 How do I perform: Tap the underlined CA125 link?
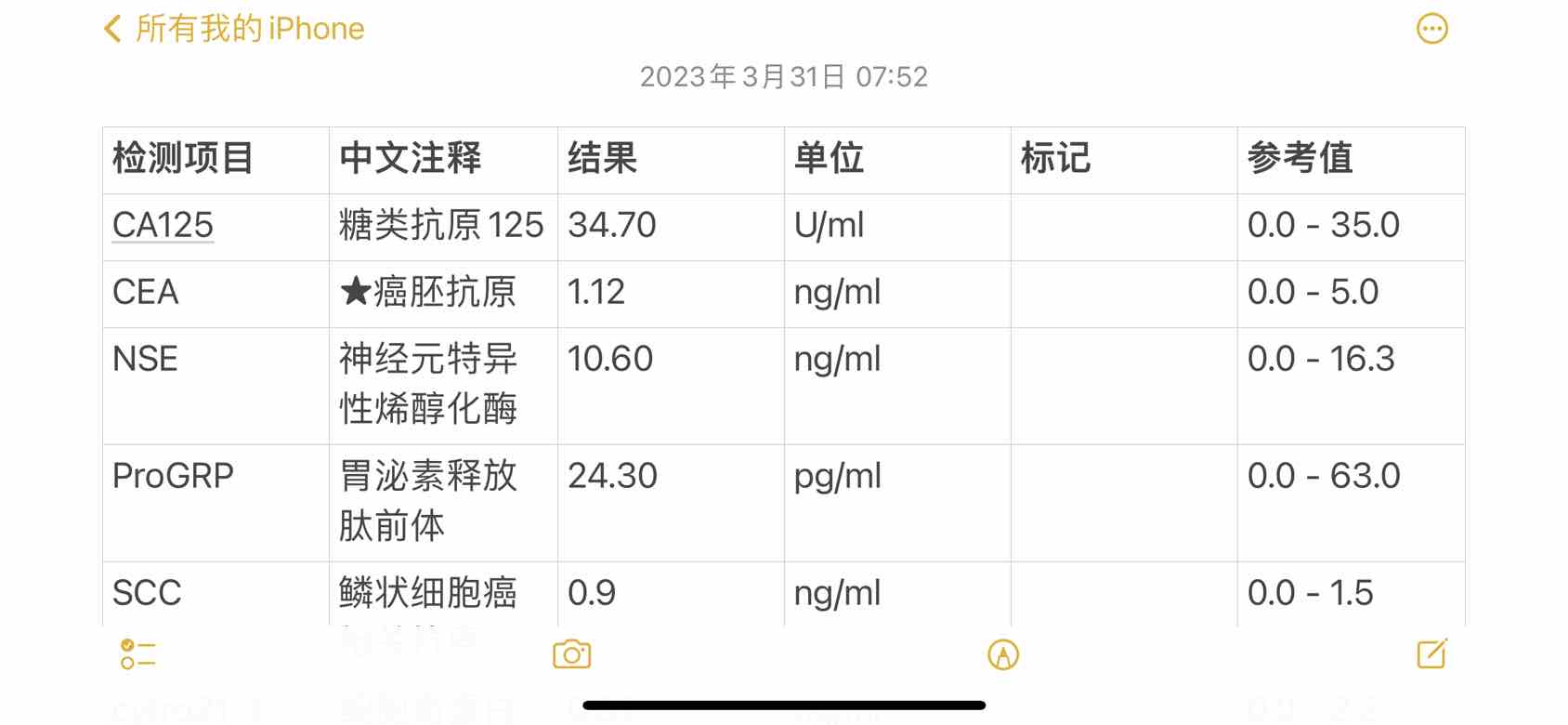pos(163,225)
